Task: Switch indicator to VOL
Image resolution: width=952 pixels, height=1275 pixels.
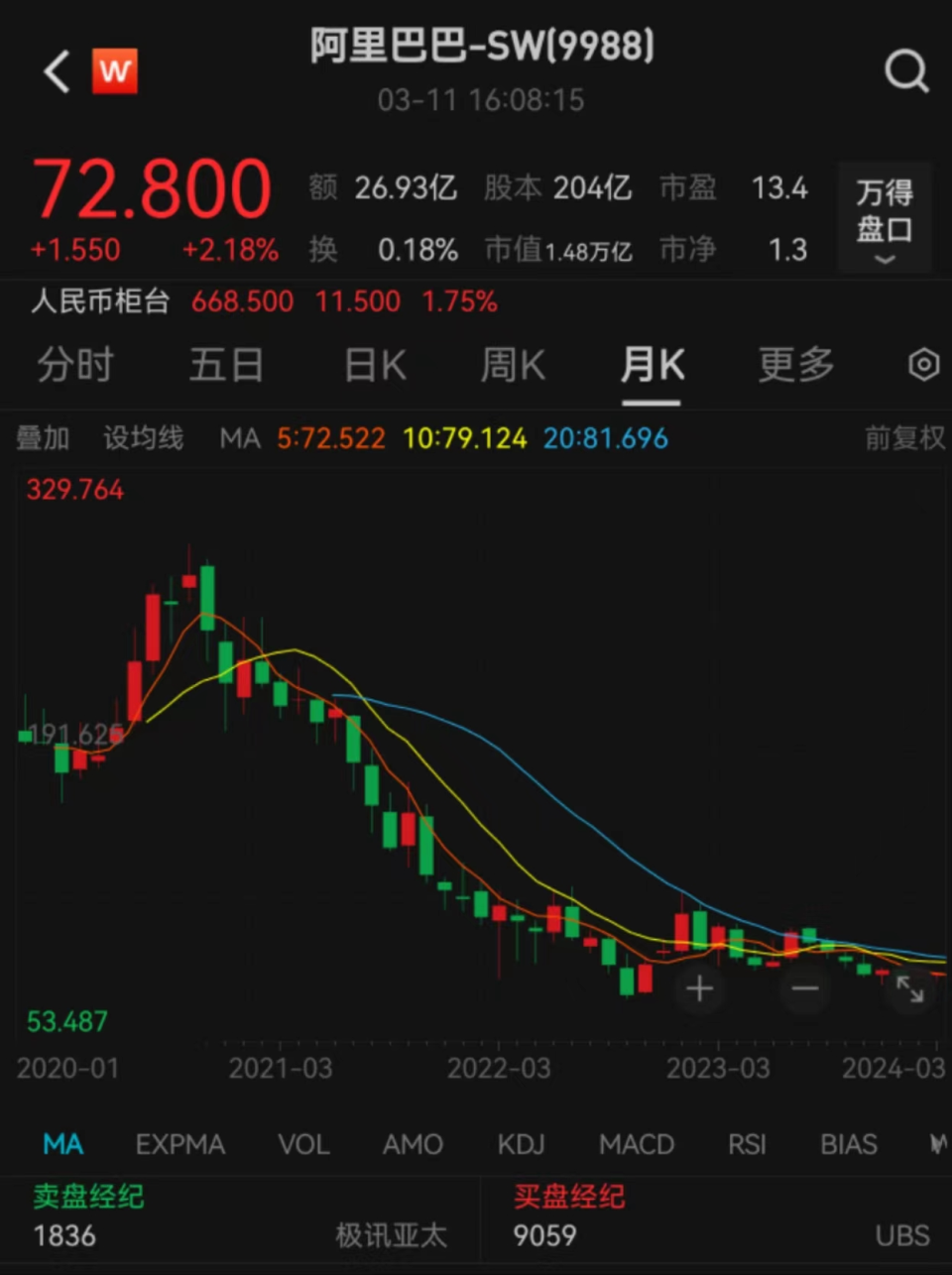Action: point(303,1144)
